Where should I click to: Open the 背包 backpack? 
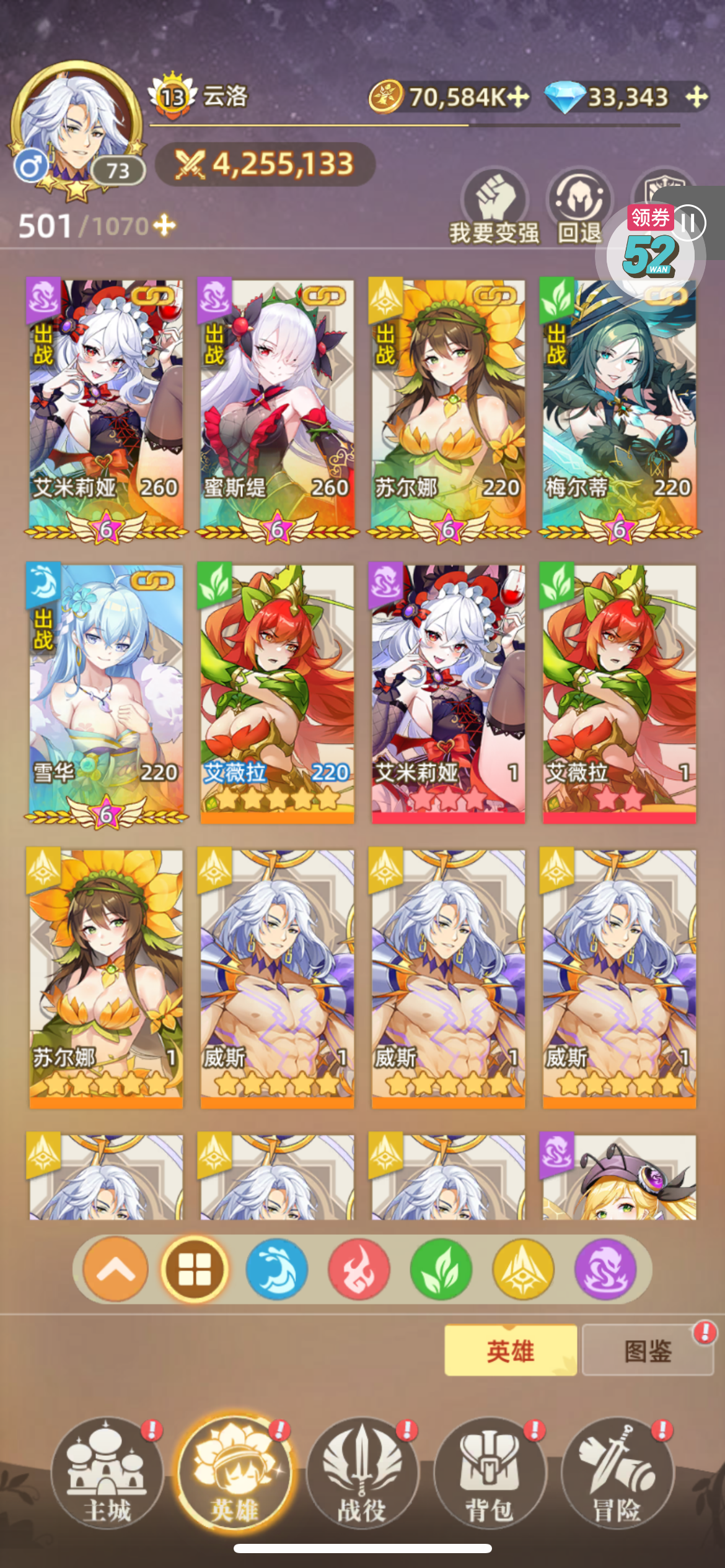pos(490,1473)
